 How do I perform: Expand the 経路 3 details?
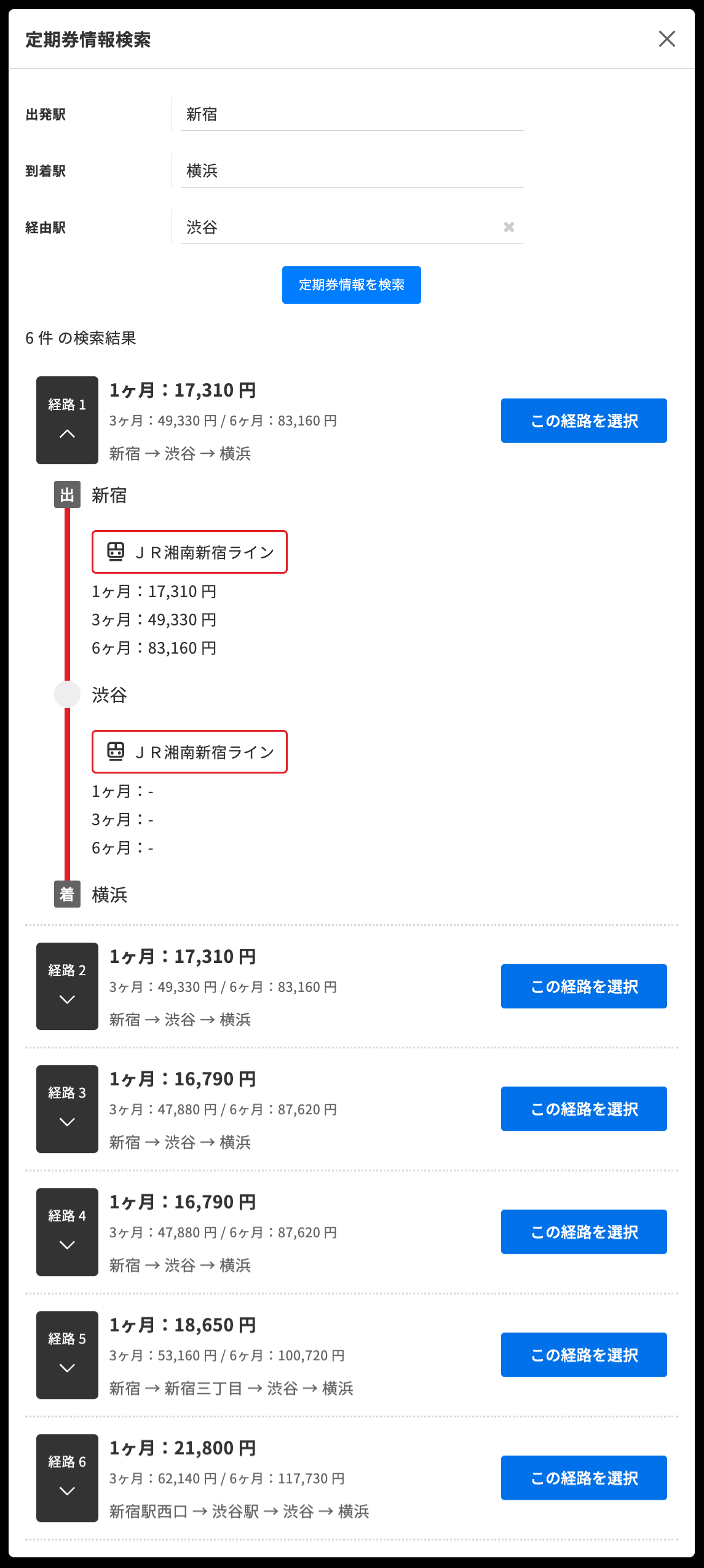coord(67,1109)
